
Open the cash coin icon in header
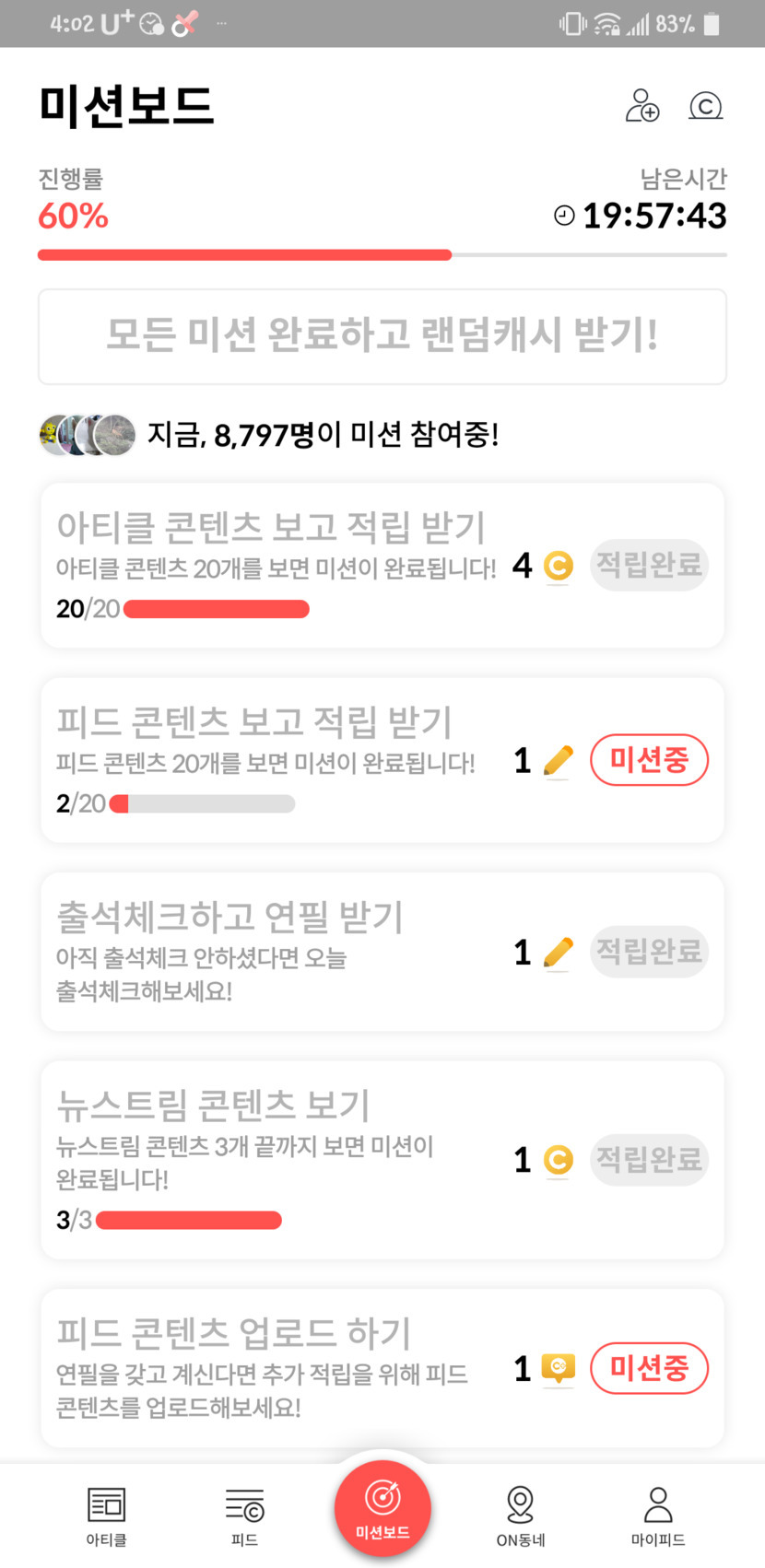point(706,106)
